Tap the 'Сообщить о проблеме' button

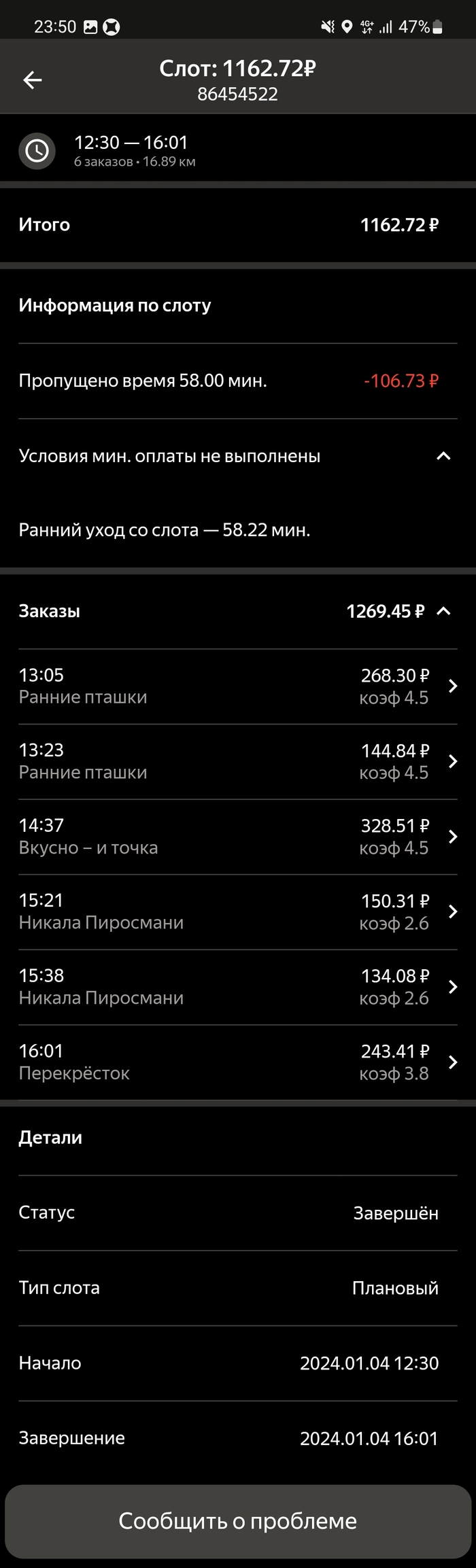[x=237, y=1521]
